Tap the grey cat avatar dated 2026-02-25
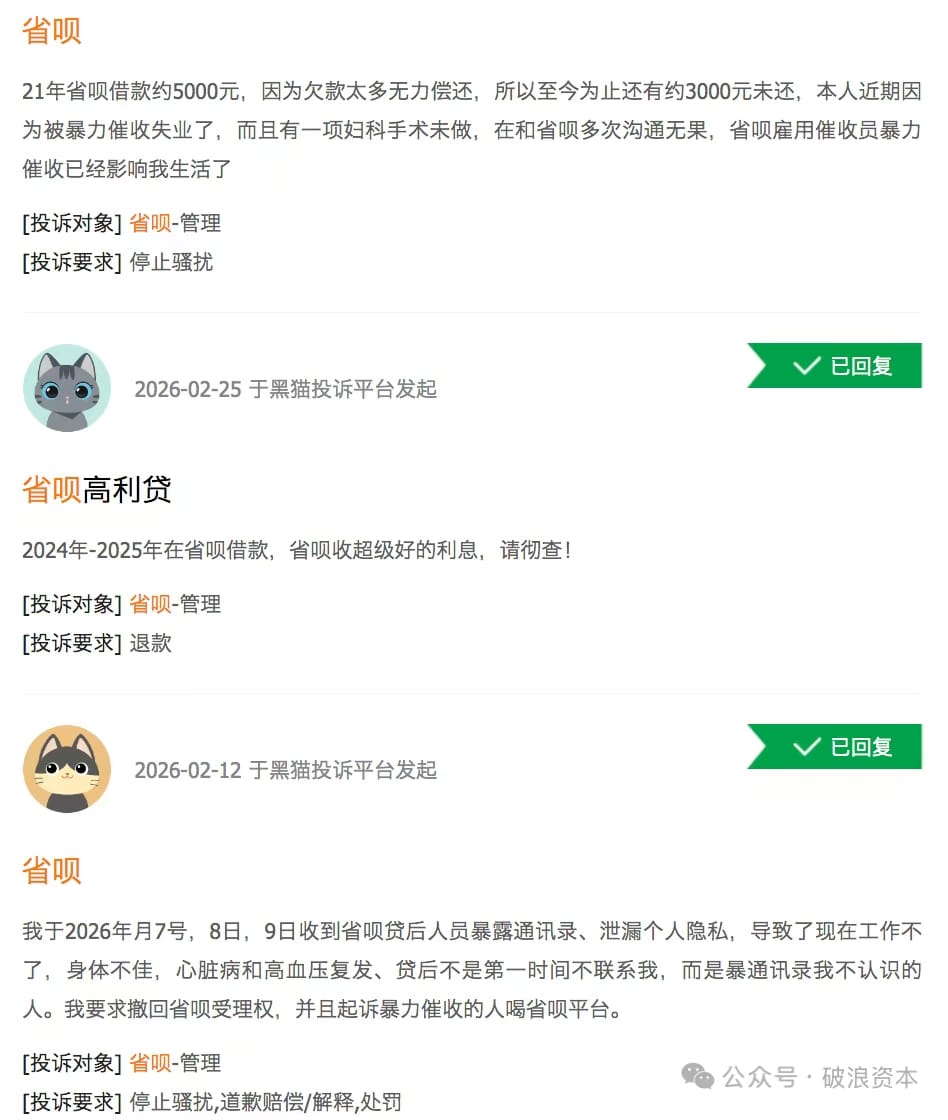 click(67, 388)
